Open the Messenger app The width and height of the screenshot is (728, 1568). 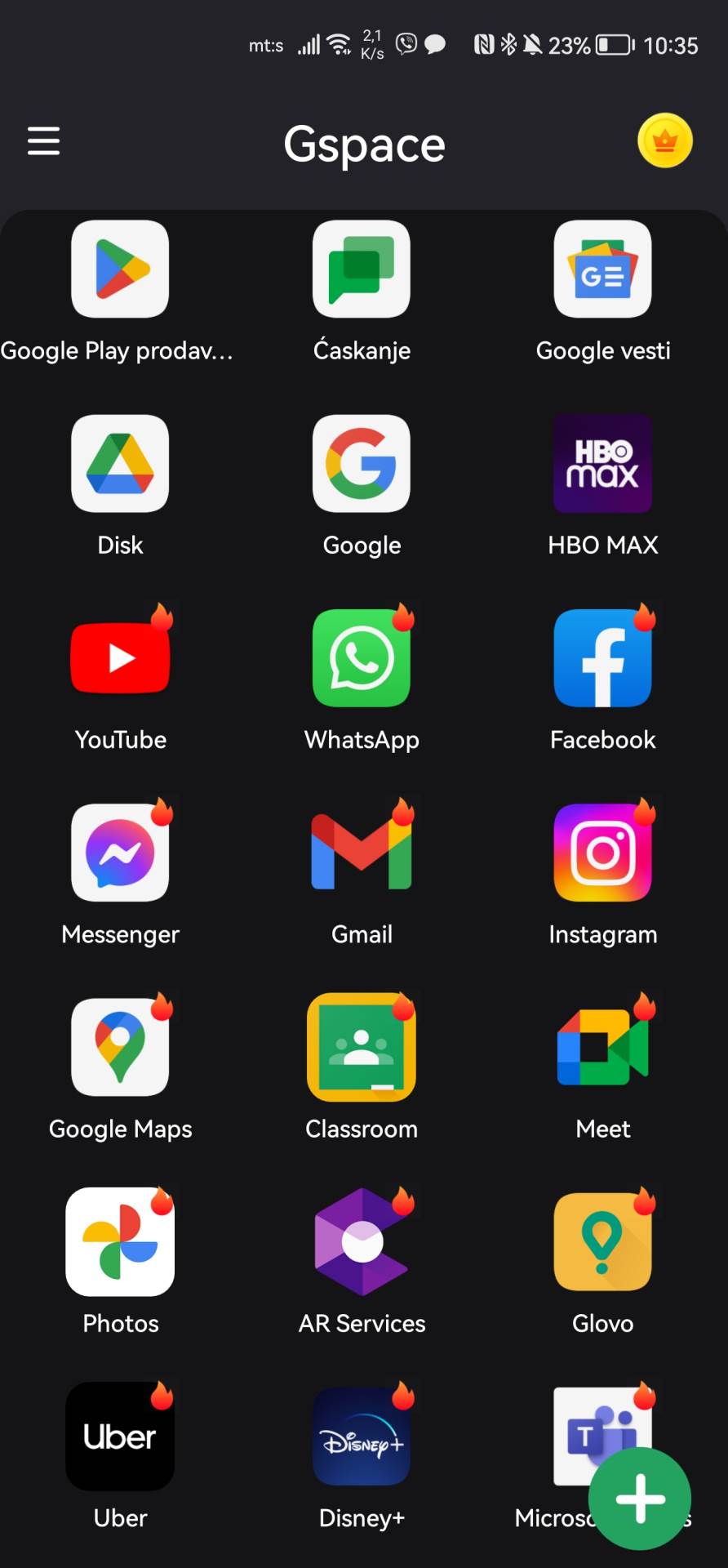[x=120, y=852]
